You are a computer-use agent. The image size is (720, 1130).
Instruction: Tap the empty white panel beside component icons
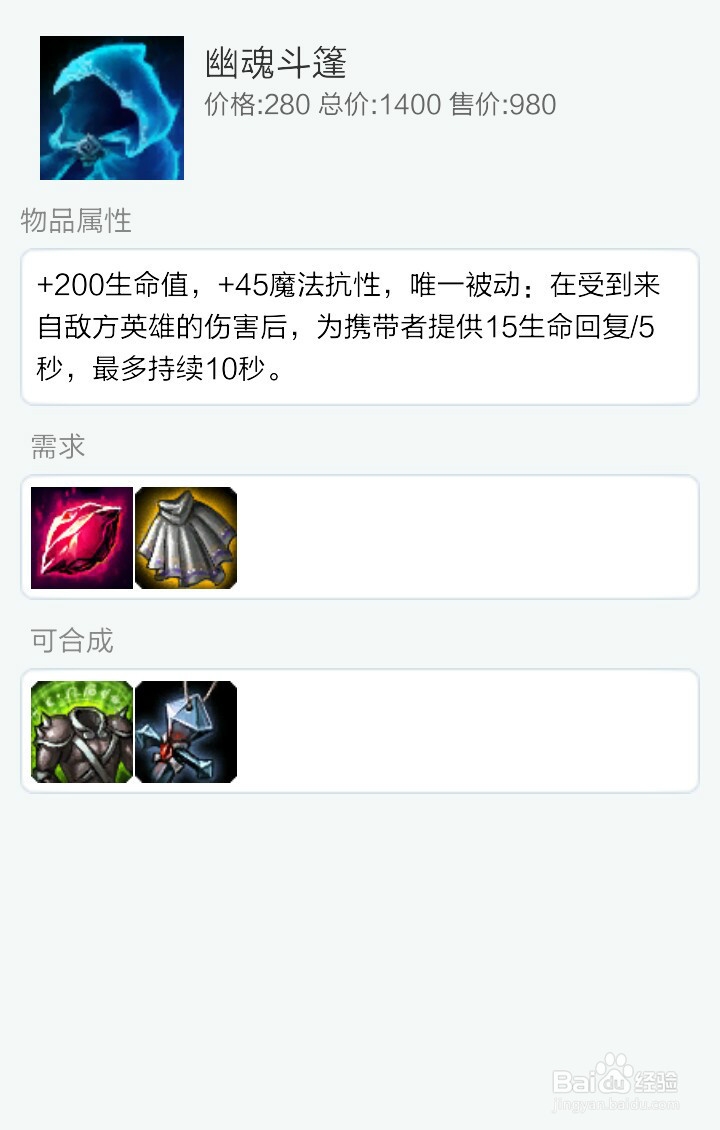tap(470, 537)
